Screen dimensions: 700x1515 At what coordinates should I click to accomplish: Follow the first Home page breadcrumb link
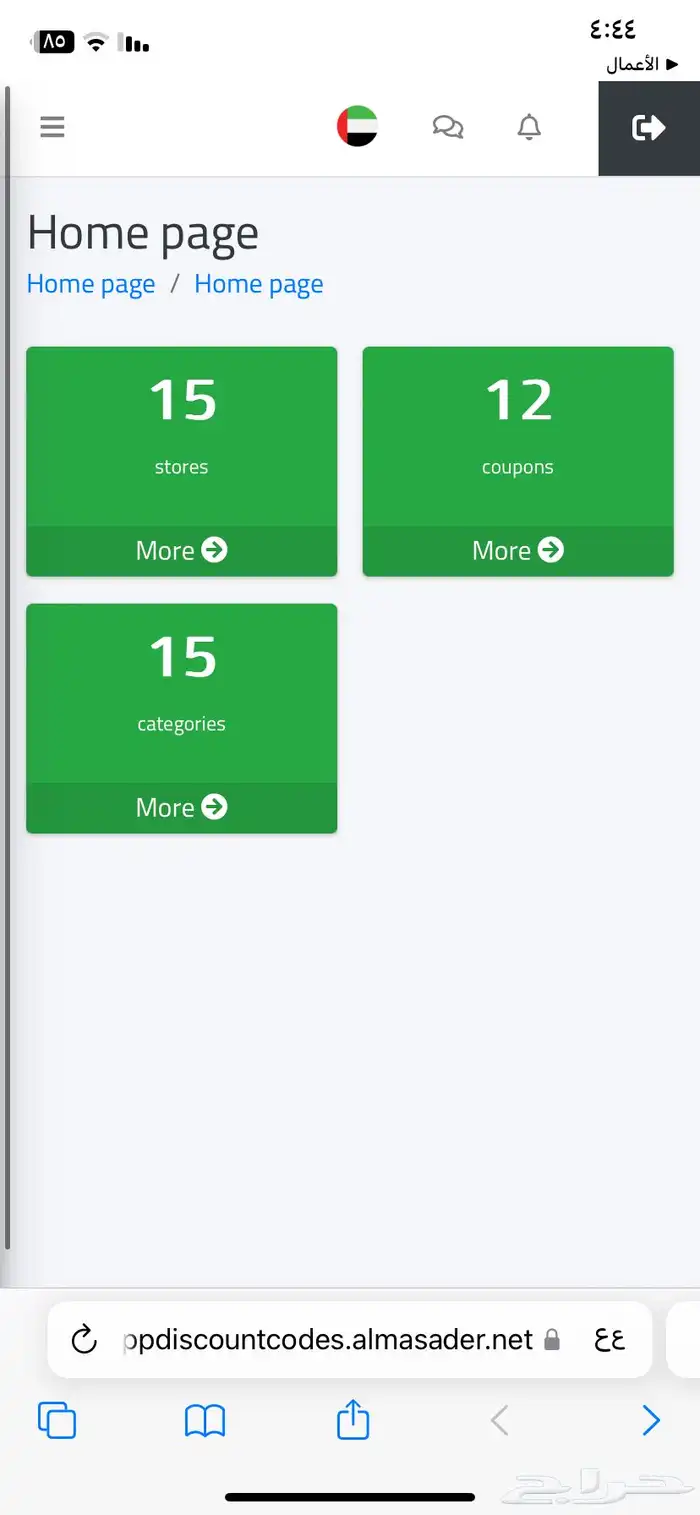[91, 284]
